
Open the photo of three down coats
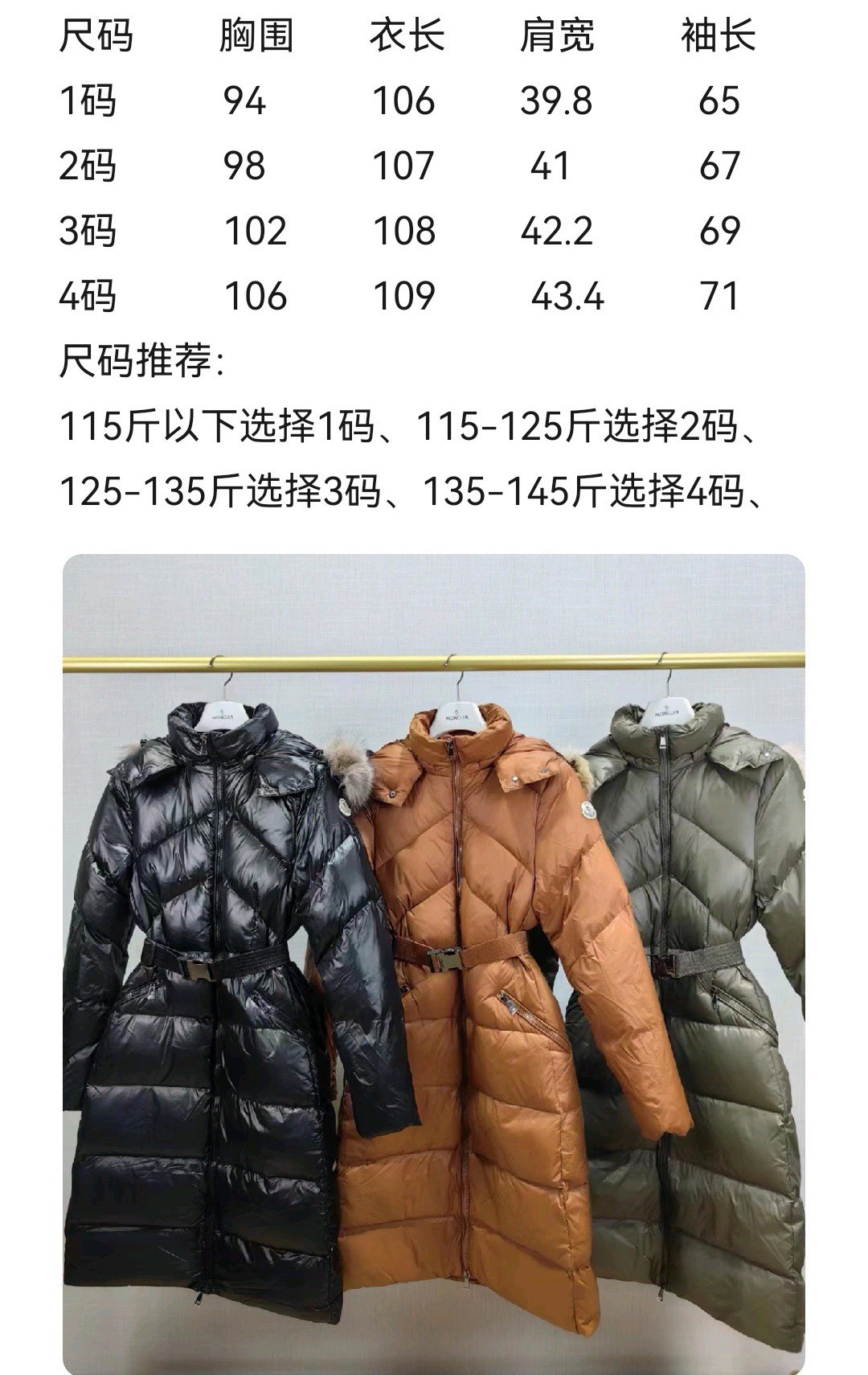(434, 963)
